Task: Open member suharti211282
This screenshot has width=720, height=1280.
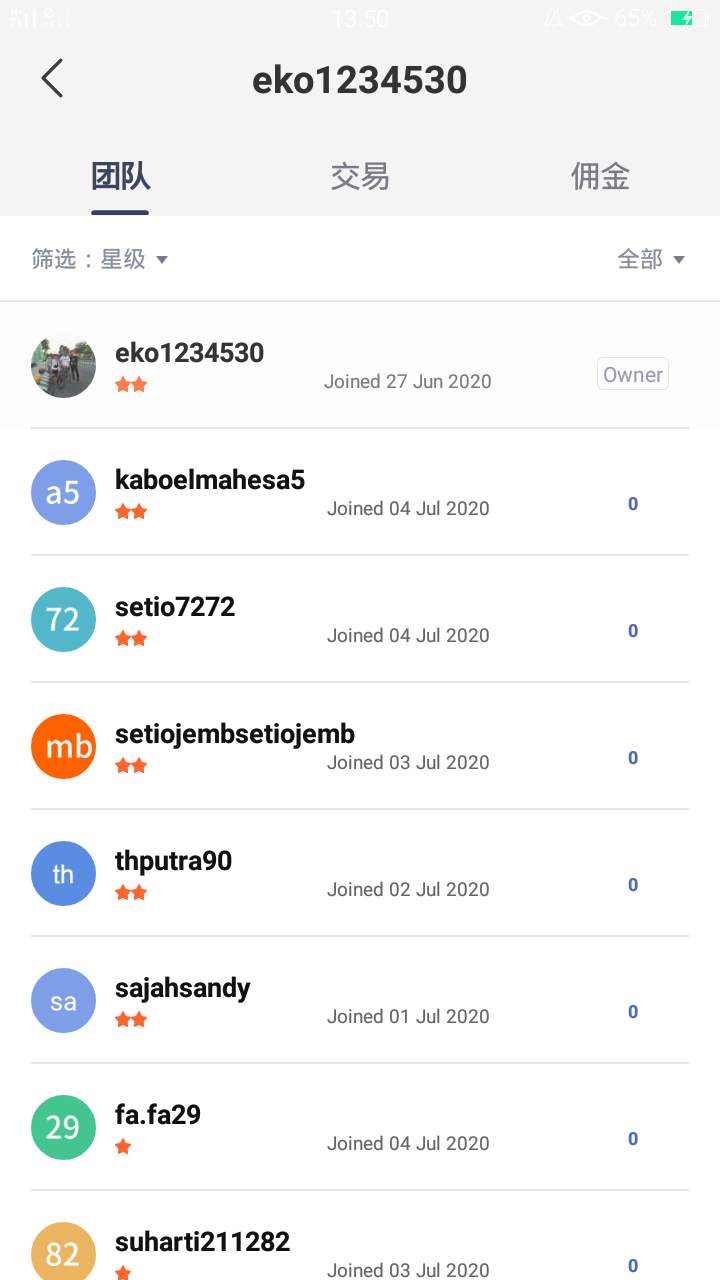Action: pyautogui.click(x=360, y=1236)
